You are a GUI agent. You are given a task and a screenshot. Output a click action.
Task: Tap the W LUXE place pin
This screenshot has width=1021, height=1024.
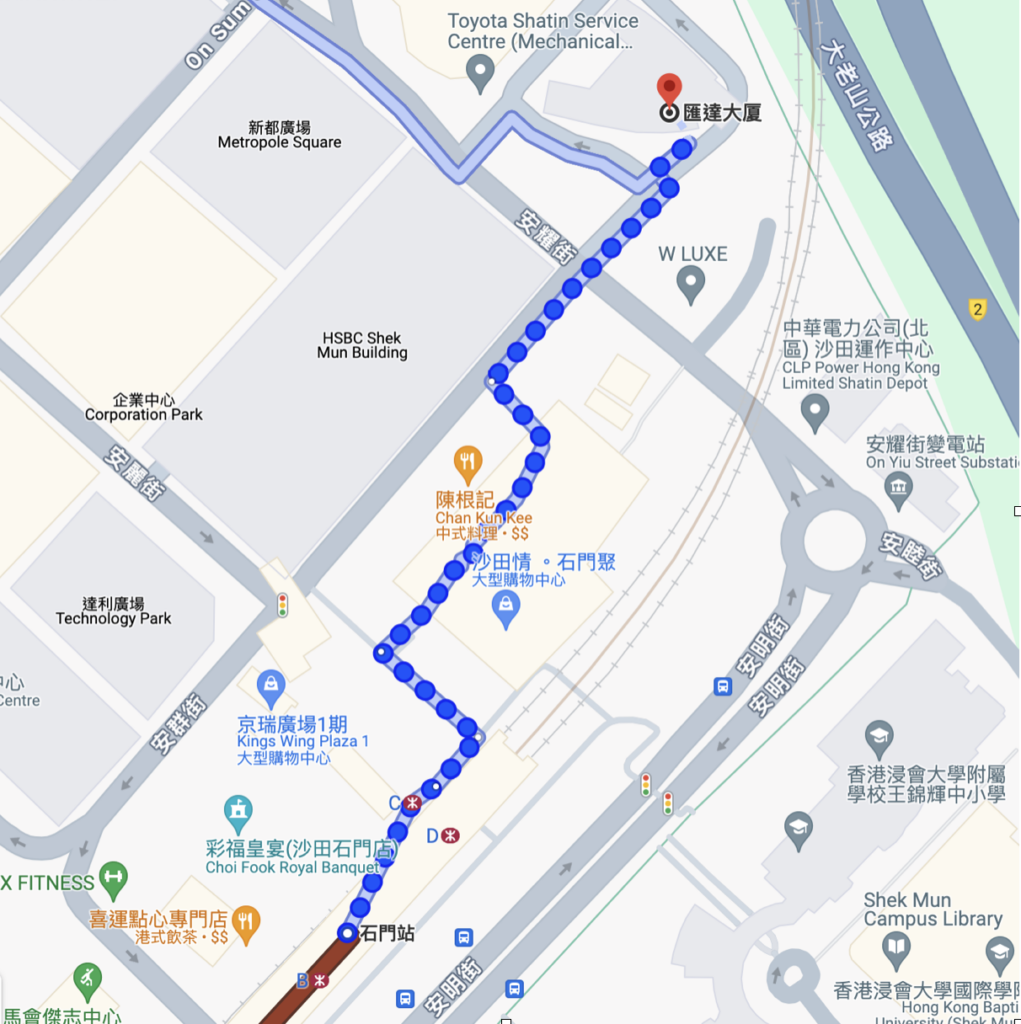pos(691,284)
